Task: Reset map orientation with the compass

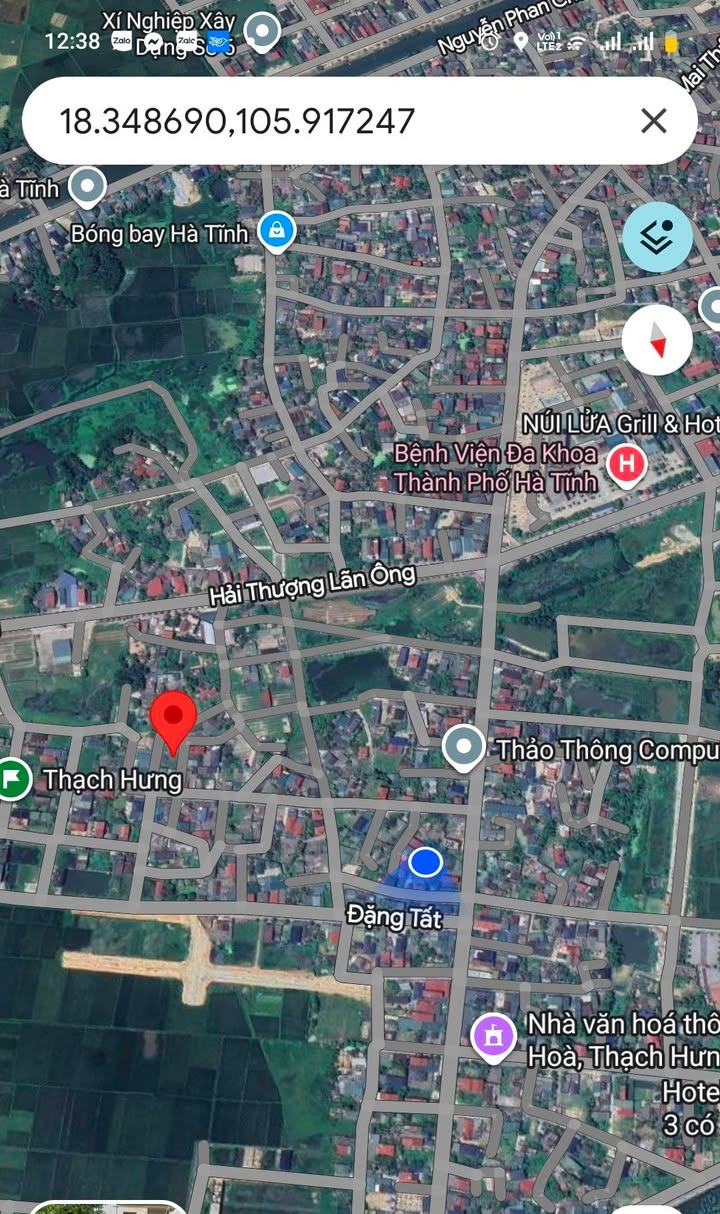Action: tap(657, 340)
